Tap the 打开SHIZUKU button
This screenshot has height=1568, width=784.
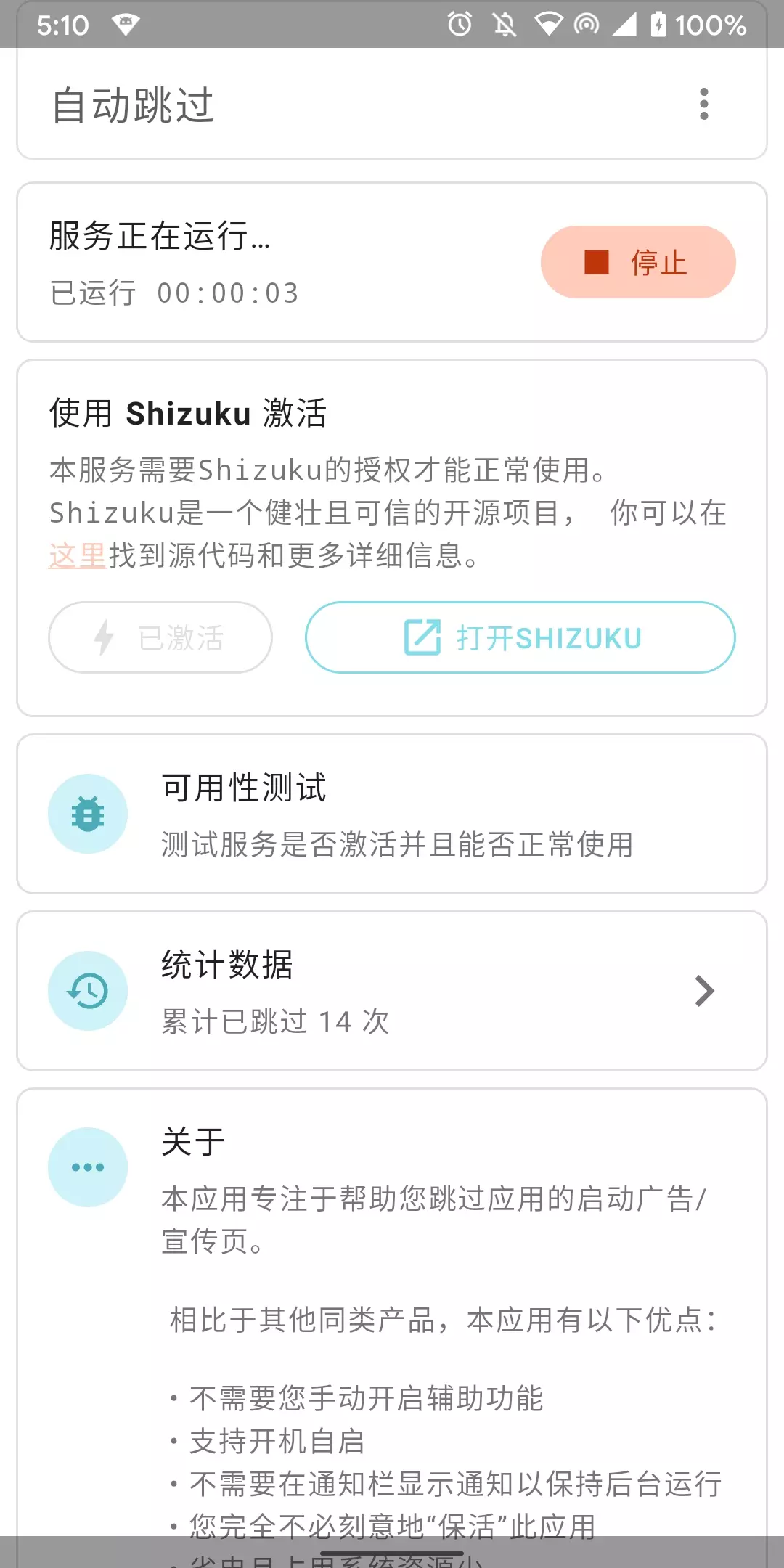tap(520, 637)
